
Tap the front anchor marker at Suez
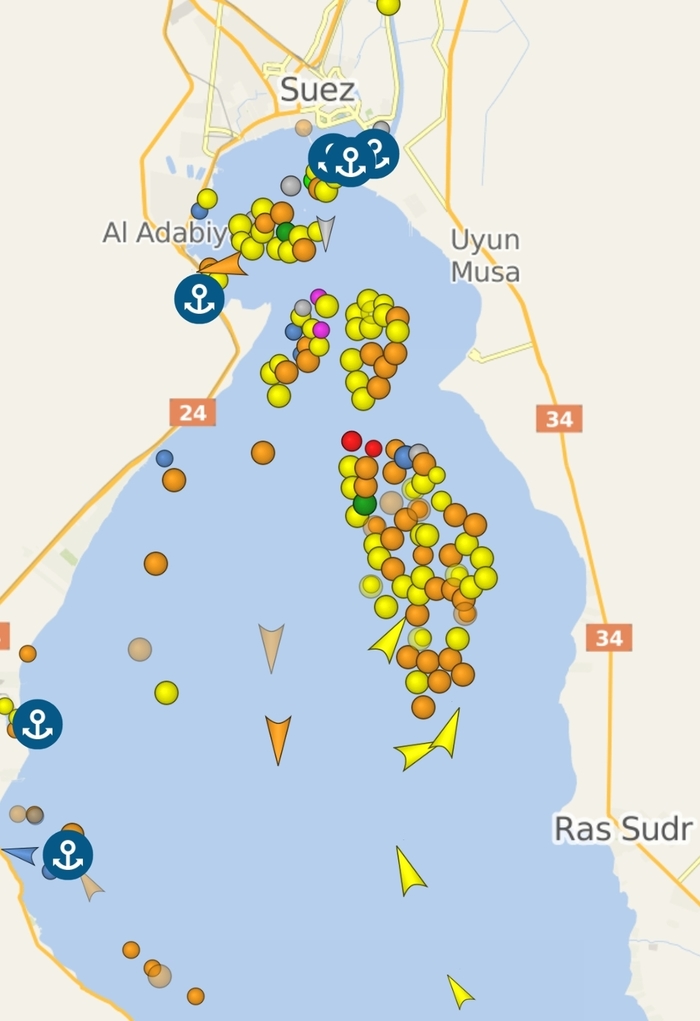pyautogui.click(x=351, y=161)
